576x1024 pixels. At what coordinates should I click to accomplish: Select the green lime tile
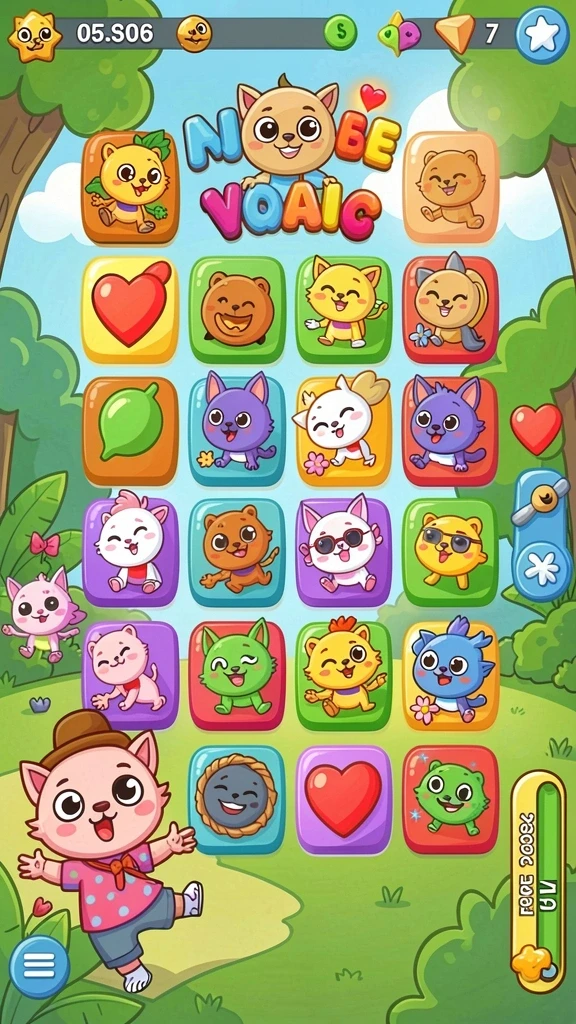click(130, 431)
